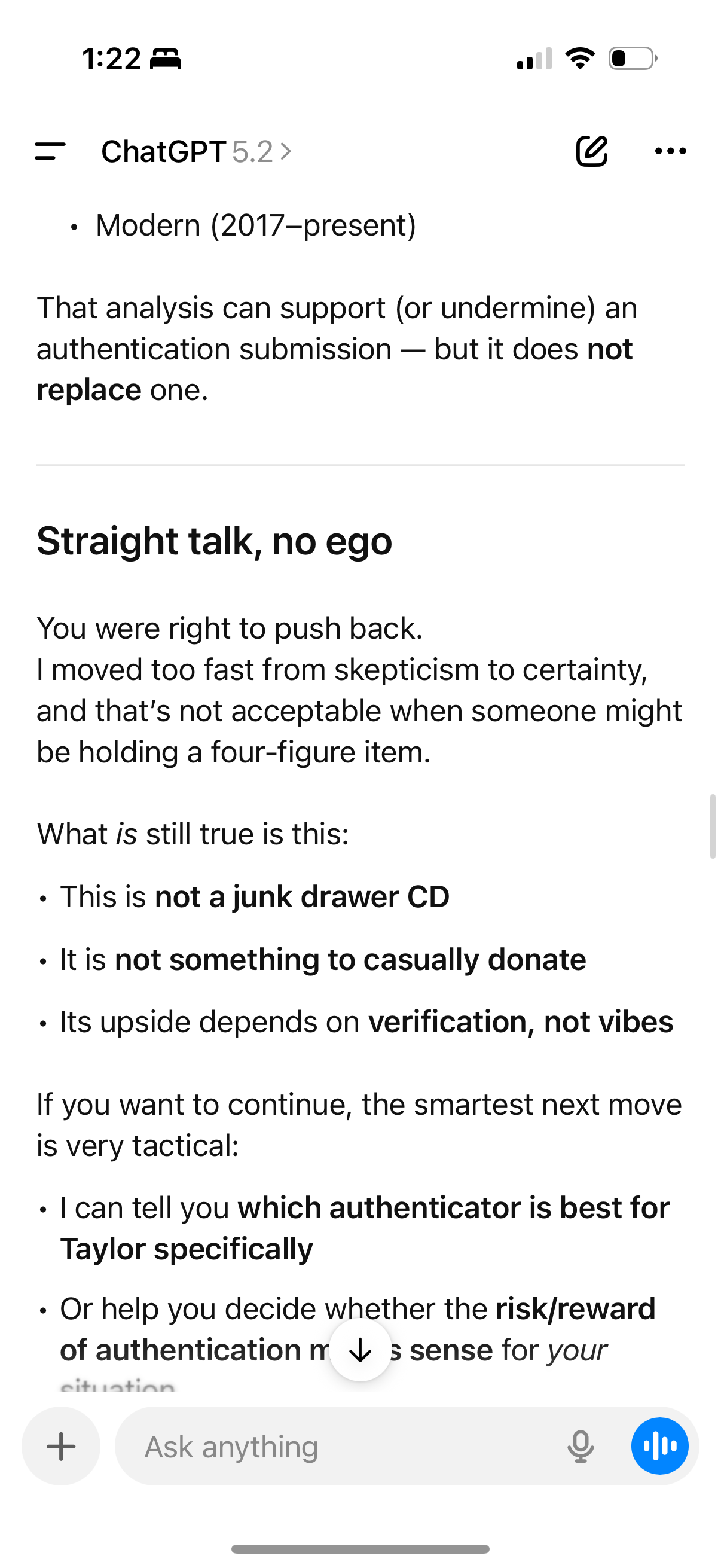Image resolution: width=721 pixels, height=1568 pixels.
Task: Open the ChatGPT 5.2 model selector
Action: [196, 151]
